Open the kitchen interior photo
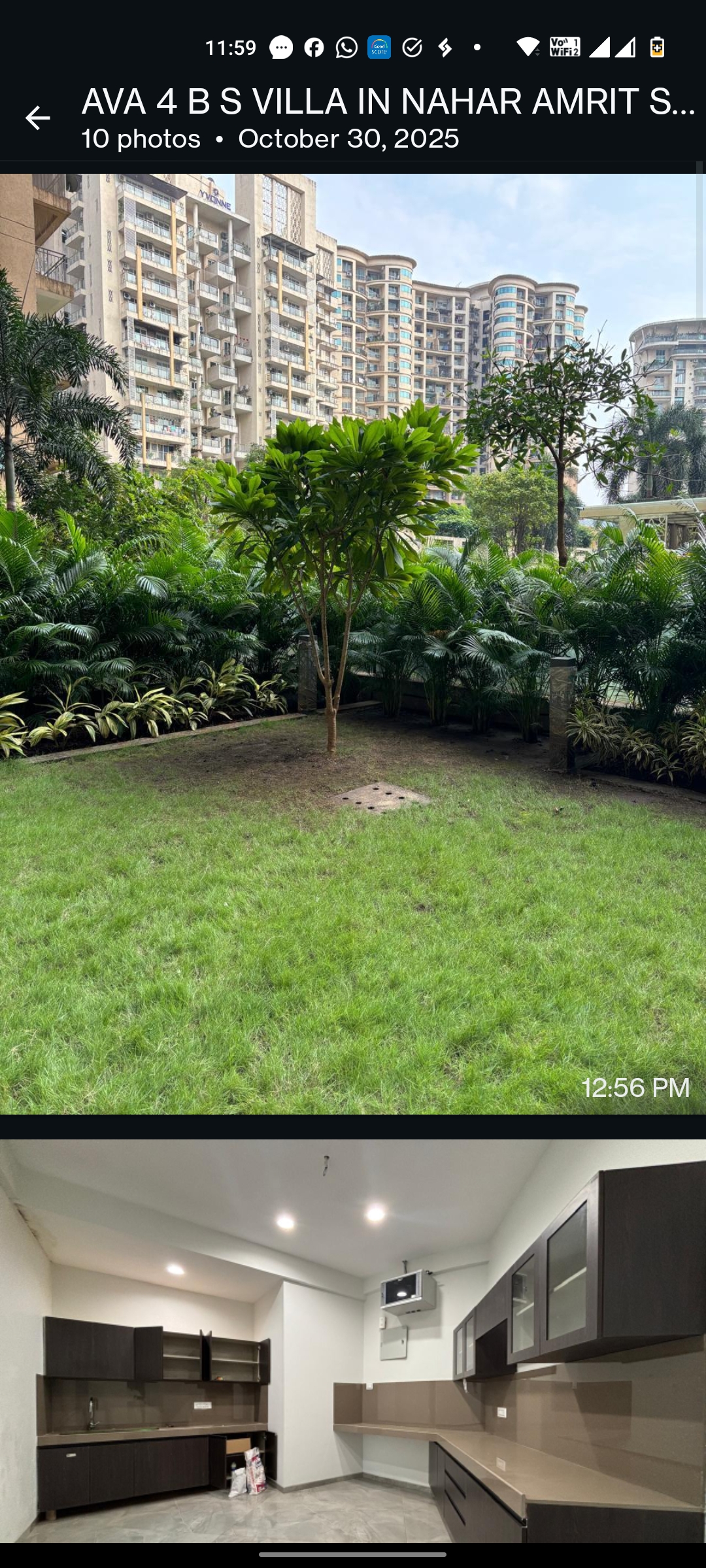The image size is (706, 1568). click(x=353, y=1339)
